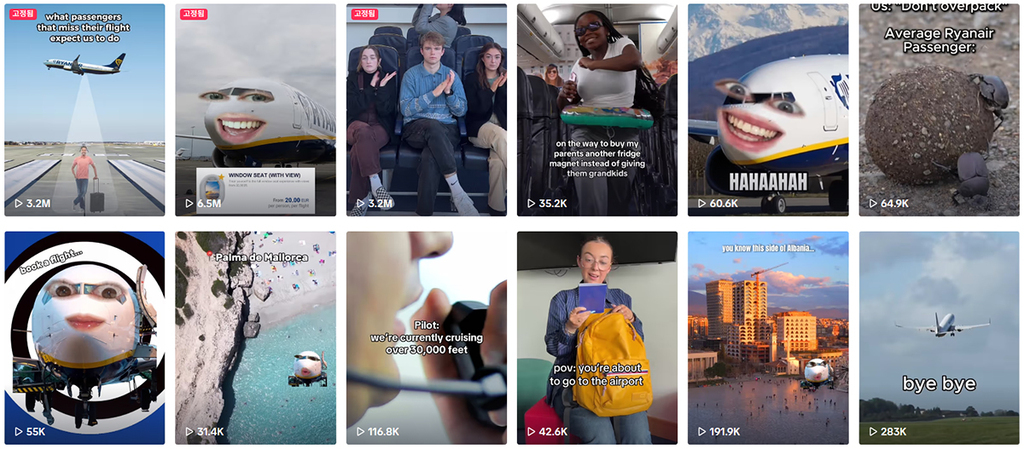Play the Palma de Mallorca beach video
Image resolution: width=1024 pixels, height=449 pixels.
tap(255, 338)
